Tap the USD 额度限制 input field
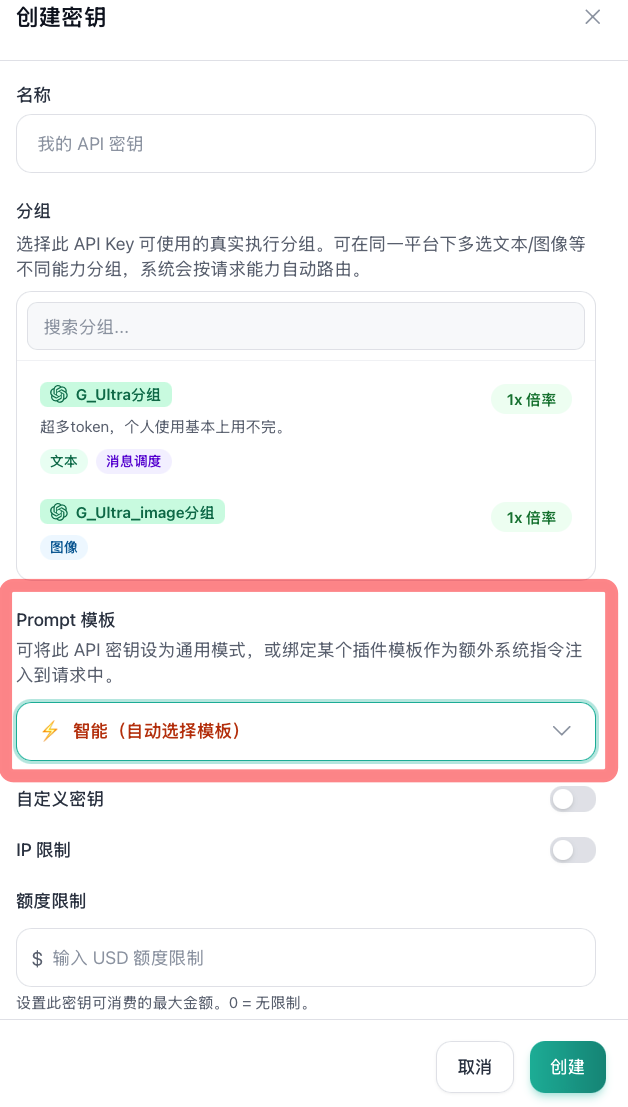The height and width of the screenshot is (1107, 628). tap(306, 957)
